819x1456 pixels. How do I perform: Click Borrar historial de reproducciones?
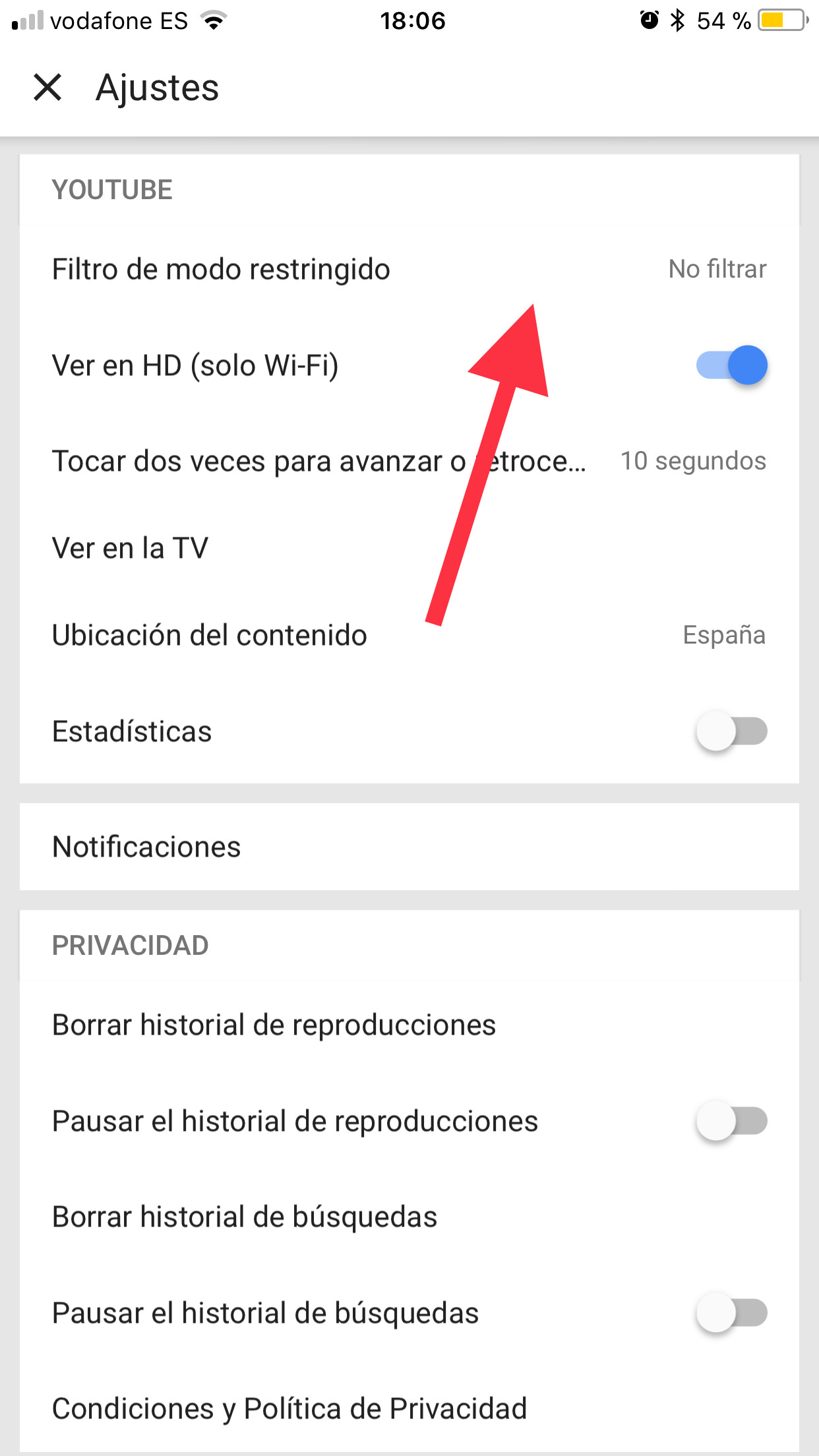(409, 1024)
